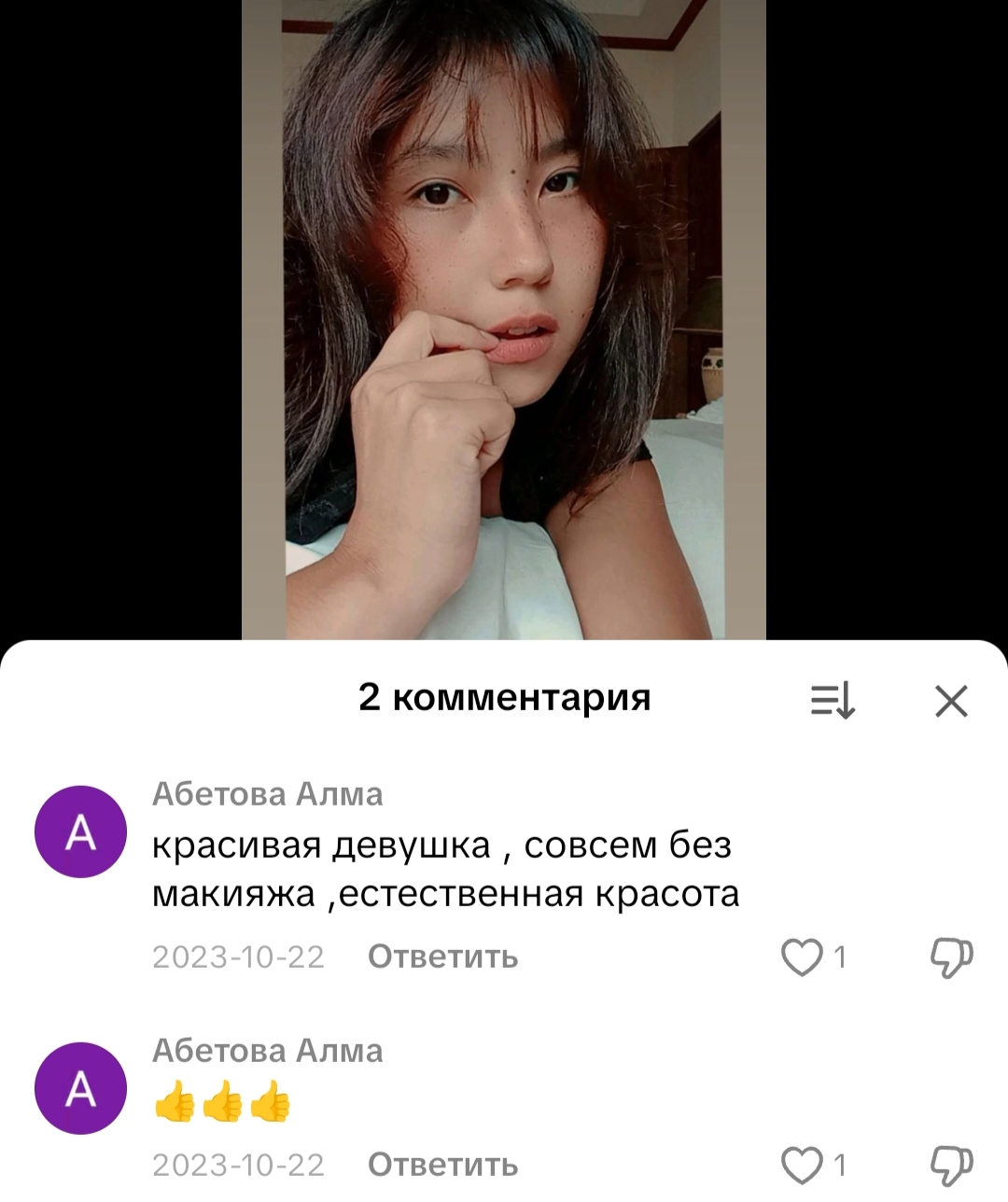Like the comment about естественная красота

[802, 957]
